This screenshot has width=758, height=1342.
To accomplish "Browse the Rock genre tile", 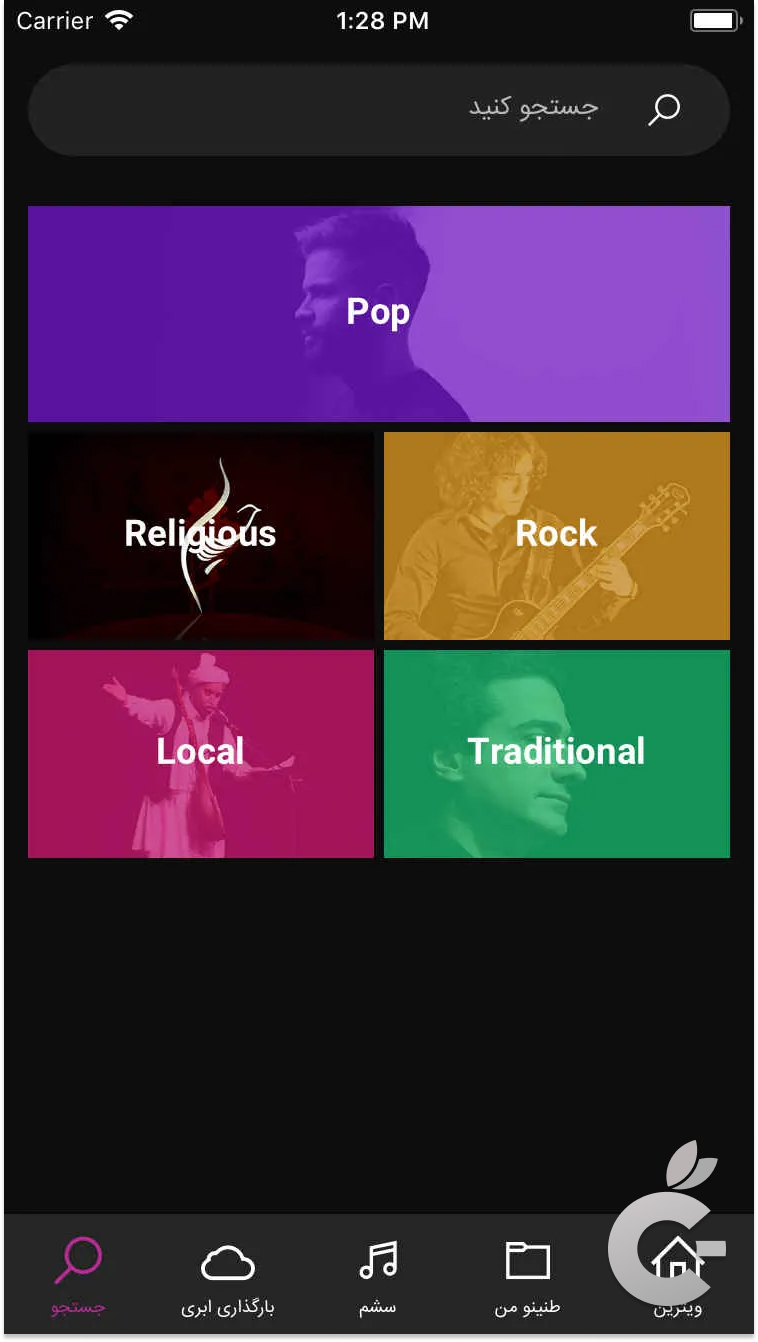I will 556,536.
